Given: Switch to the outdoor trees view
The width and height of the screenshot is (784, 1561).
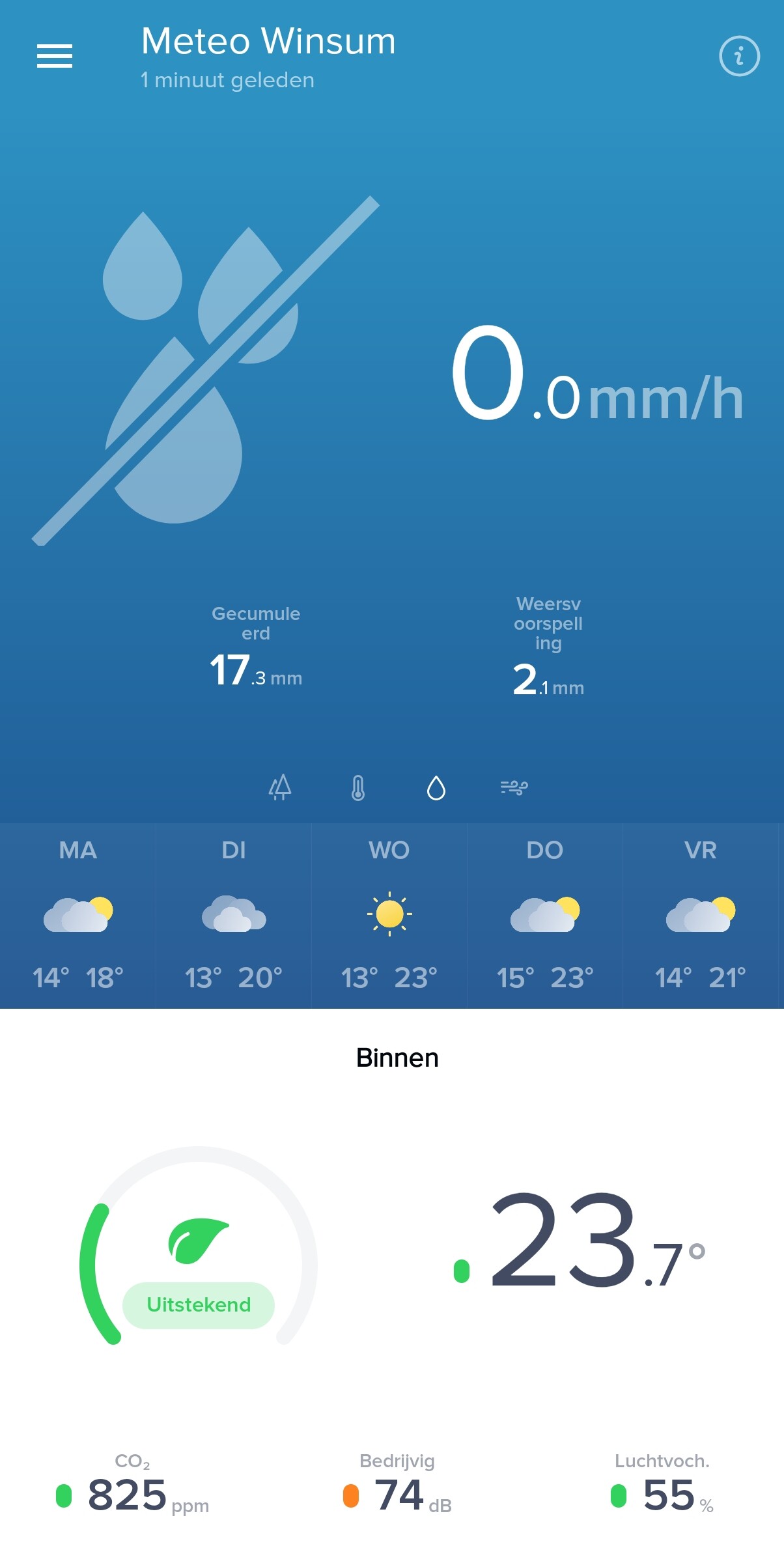Looking at the screenshot, I should point(280,787).
